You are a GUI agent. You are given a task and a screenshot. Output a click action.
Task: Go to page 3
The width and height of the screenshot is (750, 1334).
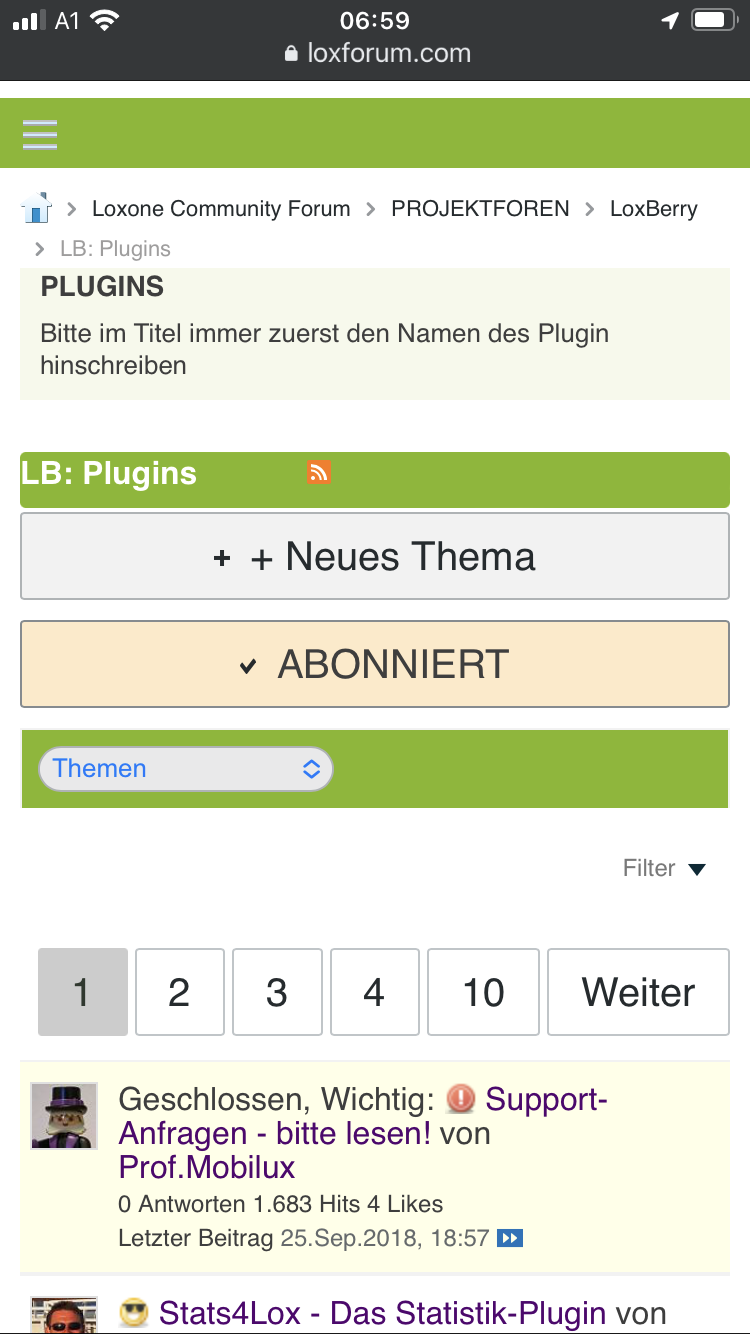pos(277,992)
